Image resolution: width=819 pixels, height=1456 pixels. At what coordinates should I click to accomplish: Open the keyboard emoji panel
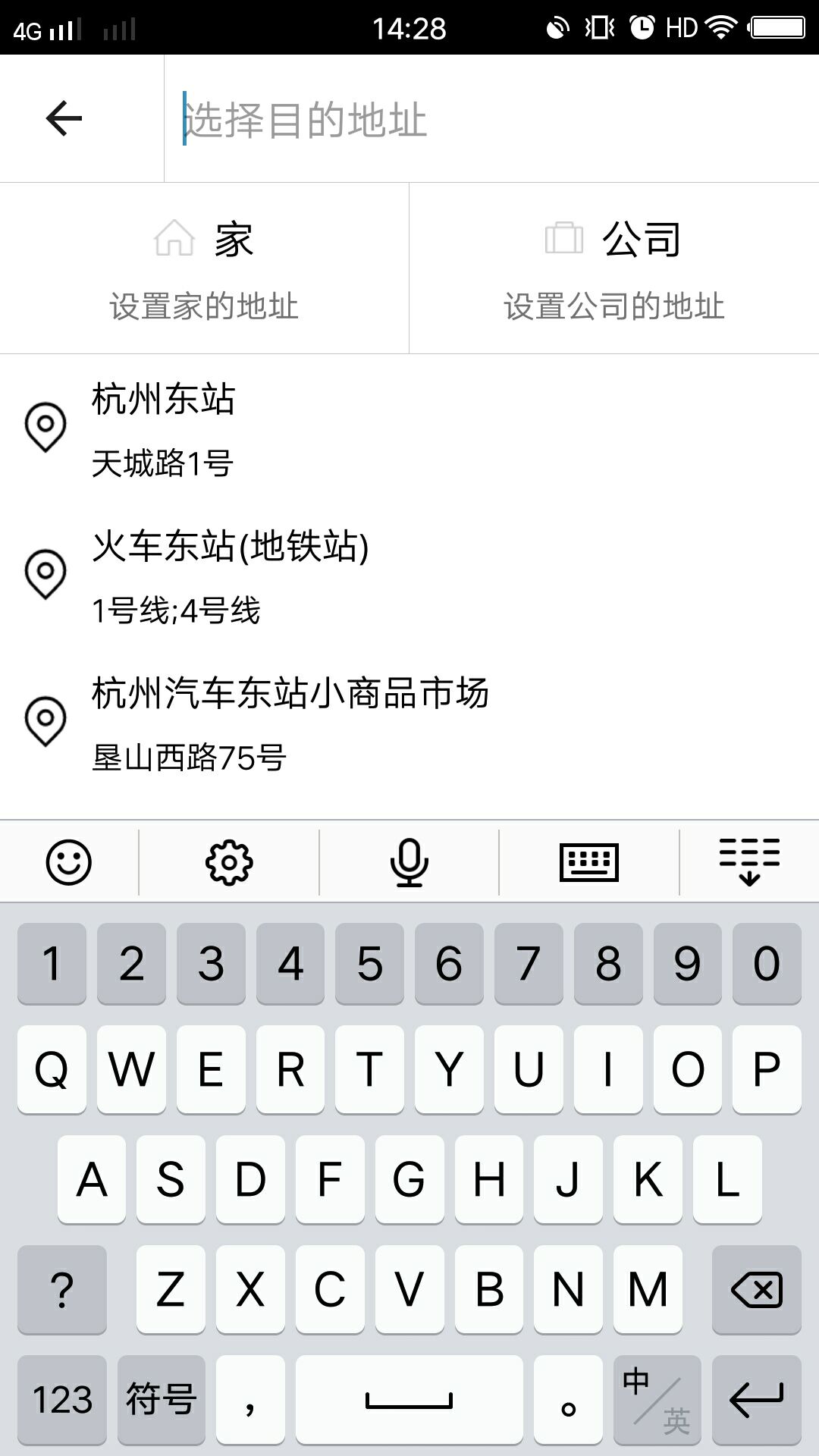click(x=68, y=862)
